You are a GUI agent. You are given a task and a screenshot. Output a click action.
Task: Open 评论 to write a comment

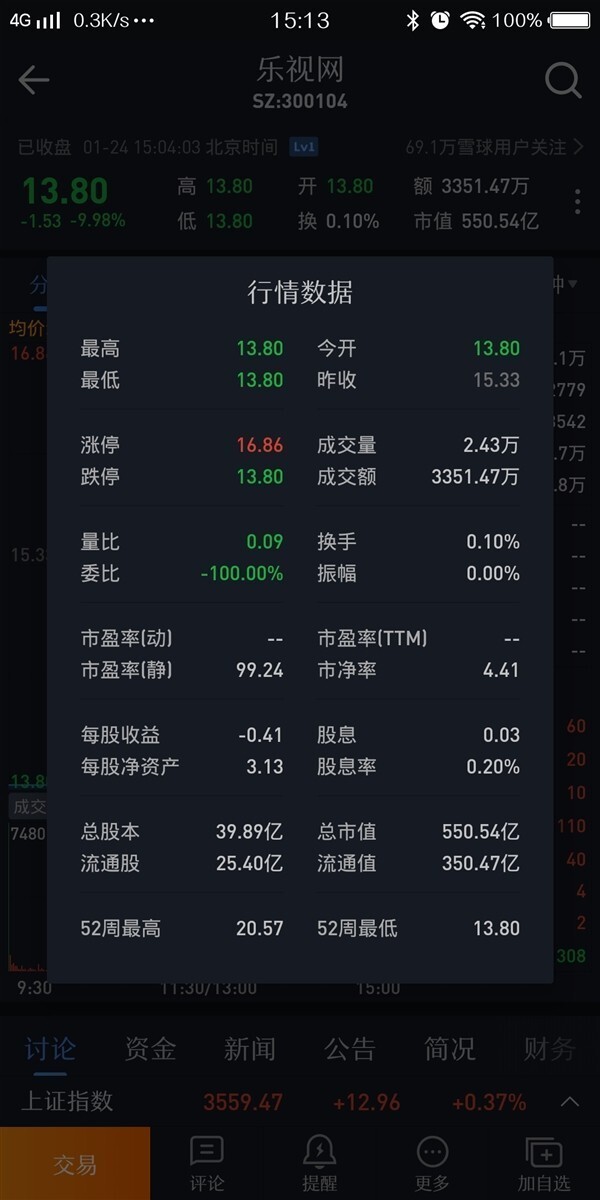[x=207, y=1164]
